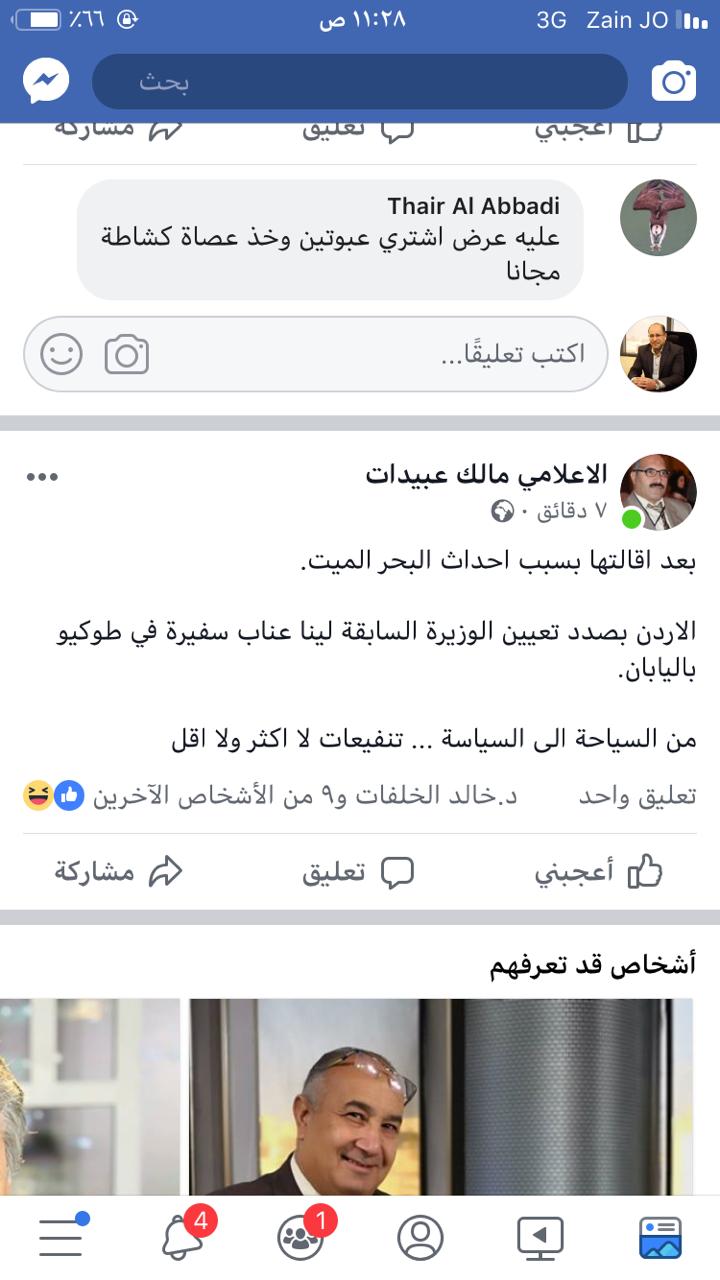Open the camera icon in the header
This screenshot has width=720, height=1280.
point(673,82)
